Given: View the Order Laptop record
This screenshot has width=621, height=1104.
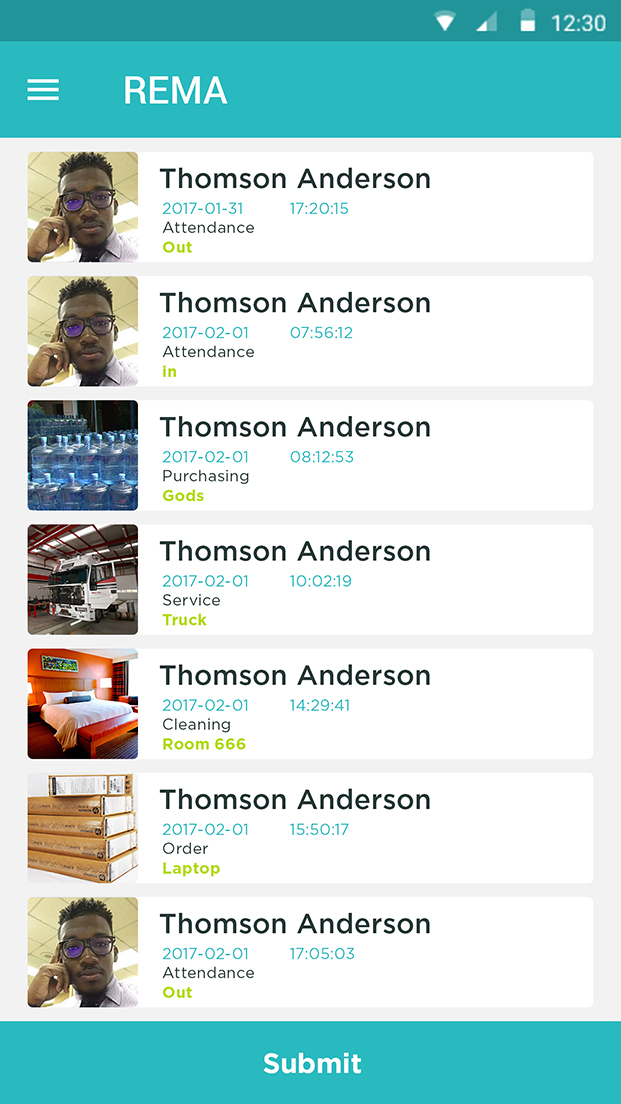Looking at the screenshot, I should tap(310, 827).
